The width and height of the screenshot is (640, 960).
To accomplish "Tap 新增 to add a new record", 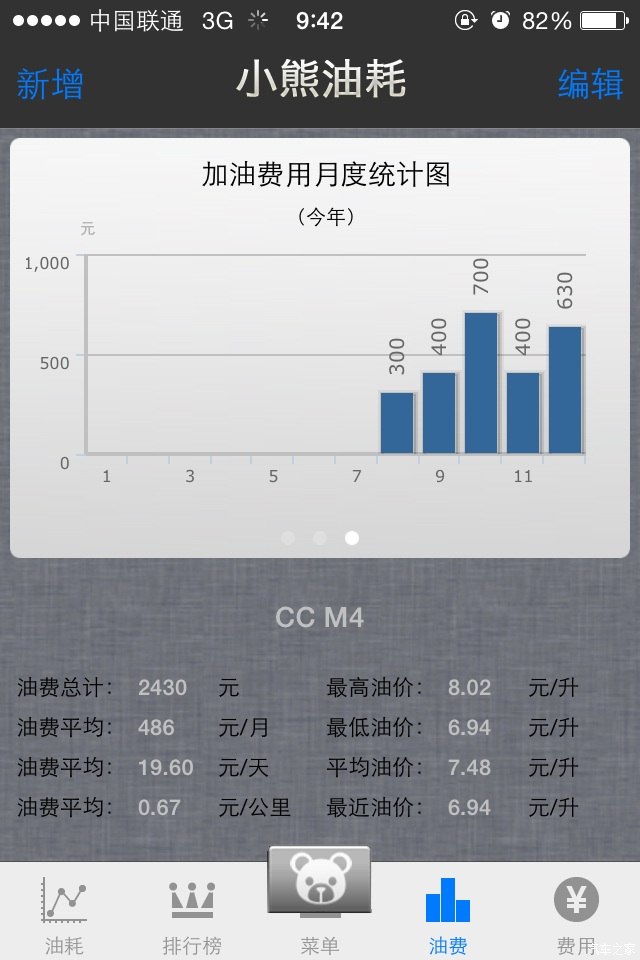I will (x=50, y=84).
